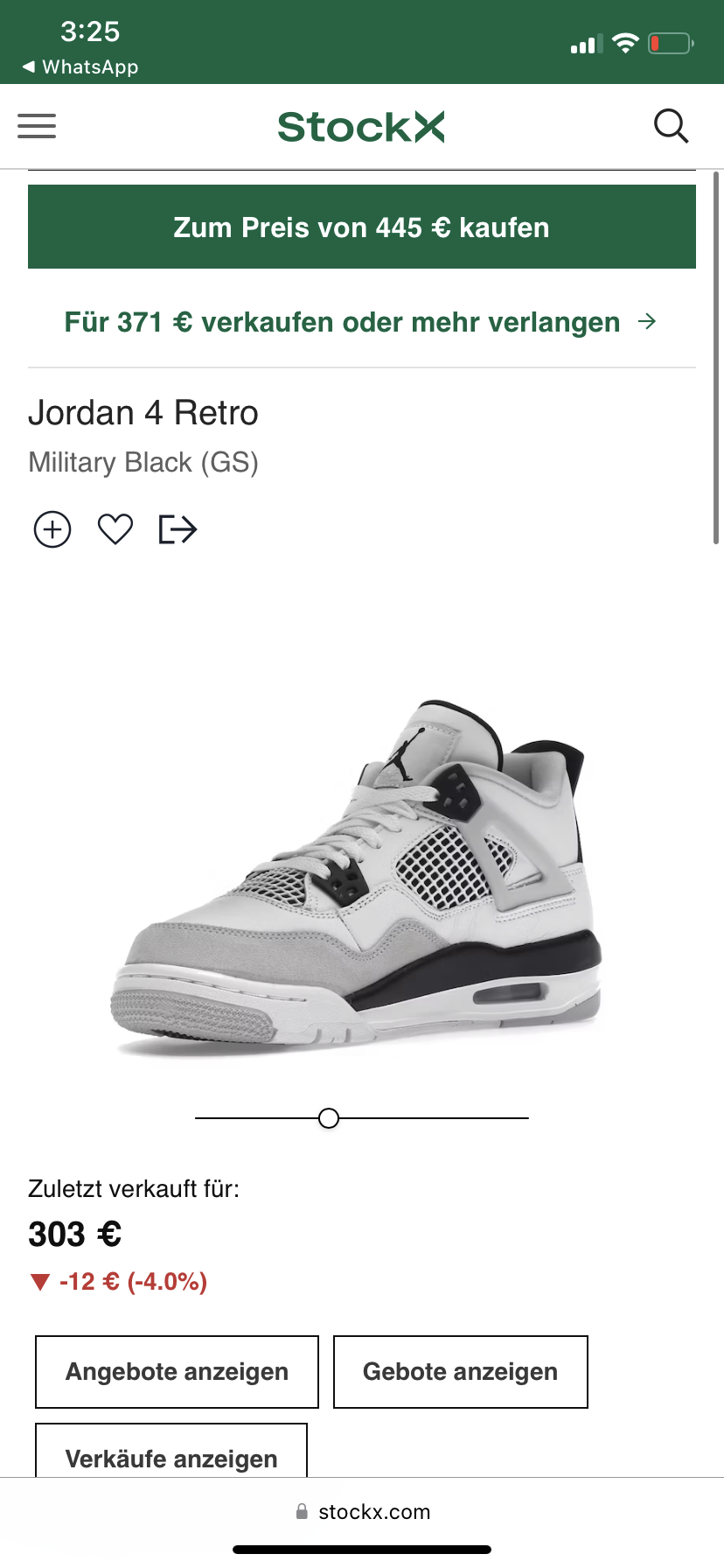
Task: Return to WhatsApp via the back link
Action: click(80, 66)
